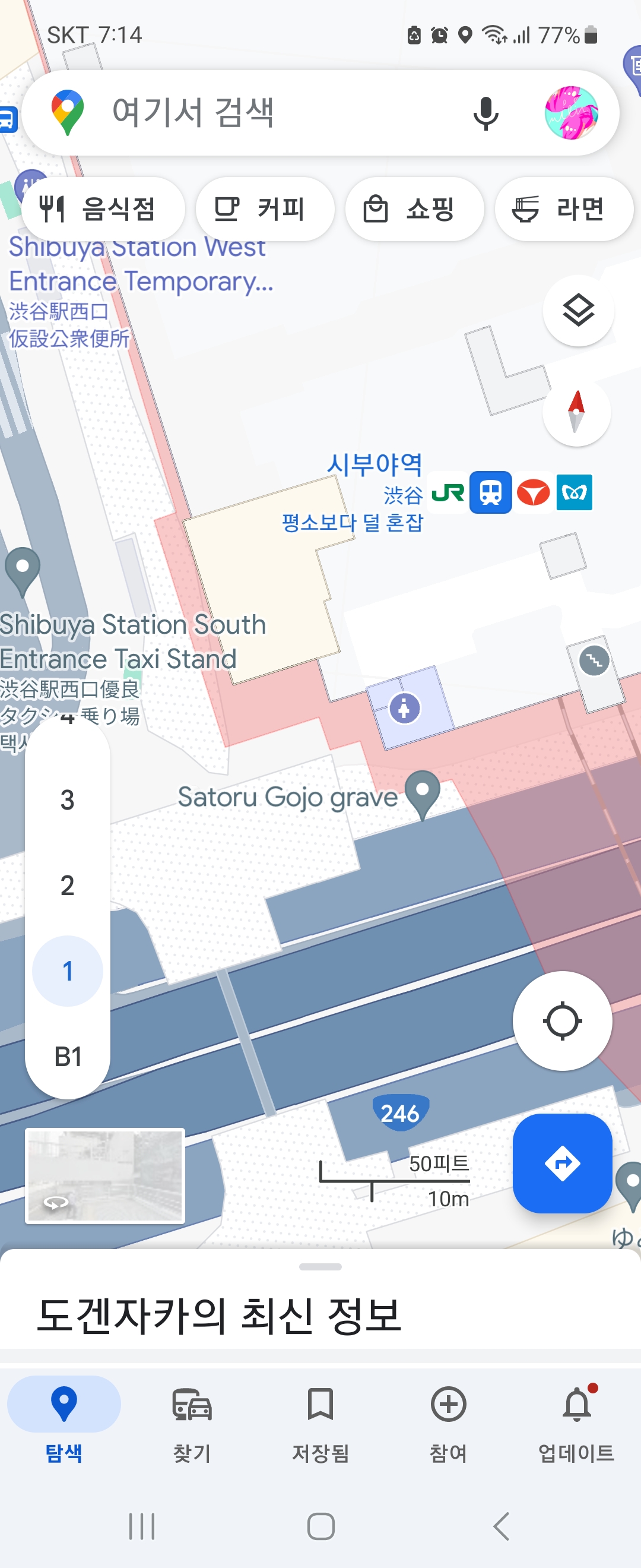The image size is (641, 1568).
Task: Choose floor 1 in level picker
Action: (68, 971)
